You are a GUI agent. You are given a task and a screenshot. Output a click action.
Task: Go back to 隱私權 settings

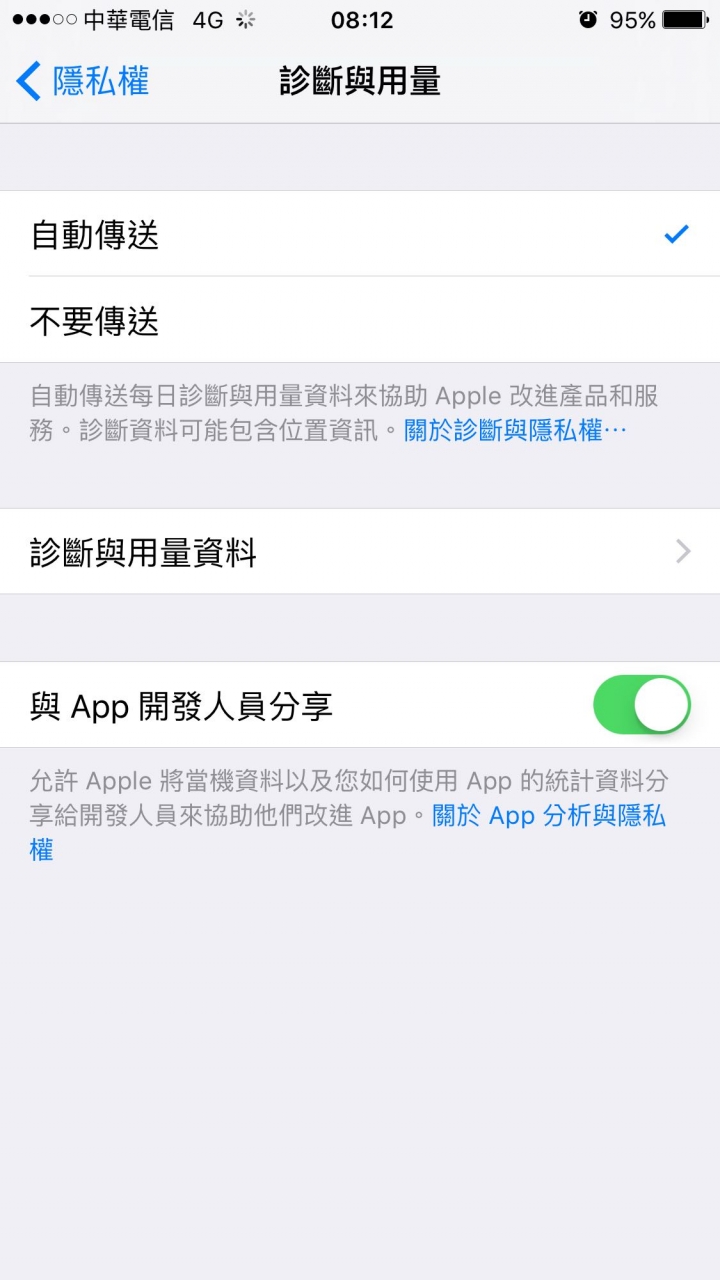(84, 81)
